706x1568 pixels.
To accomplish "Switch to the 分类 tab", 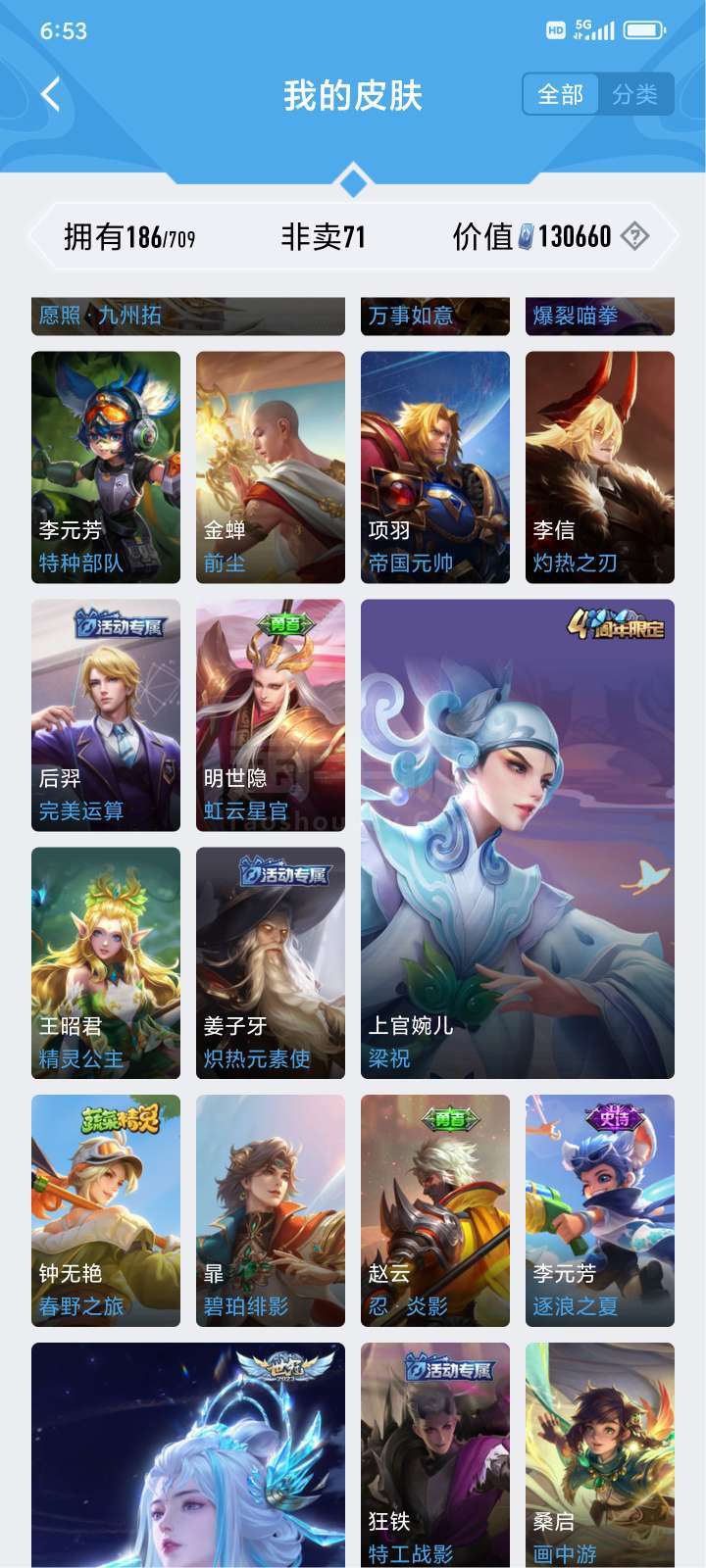I will pos(635,94).
